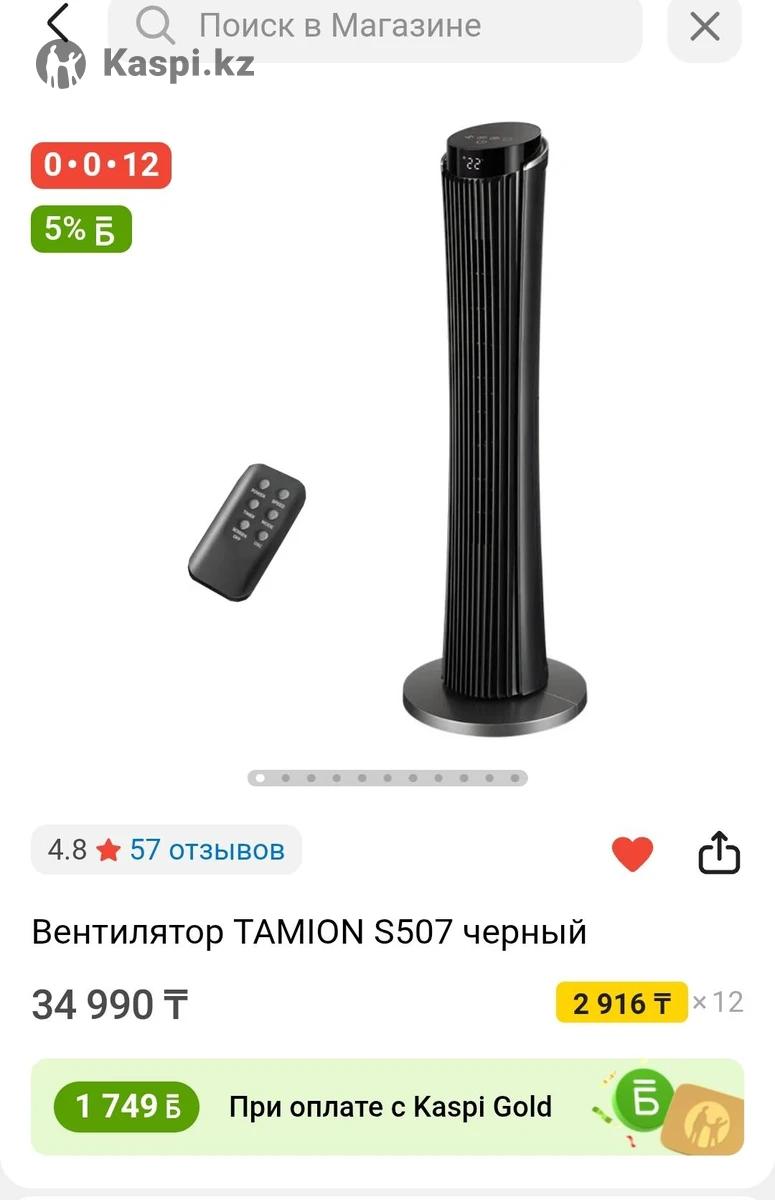Tap the image gallery page indicator
Viewport: 775px width, 1200px height.
click(387, 777)
